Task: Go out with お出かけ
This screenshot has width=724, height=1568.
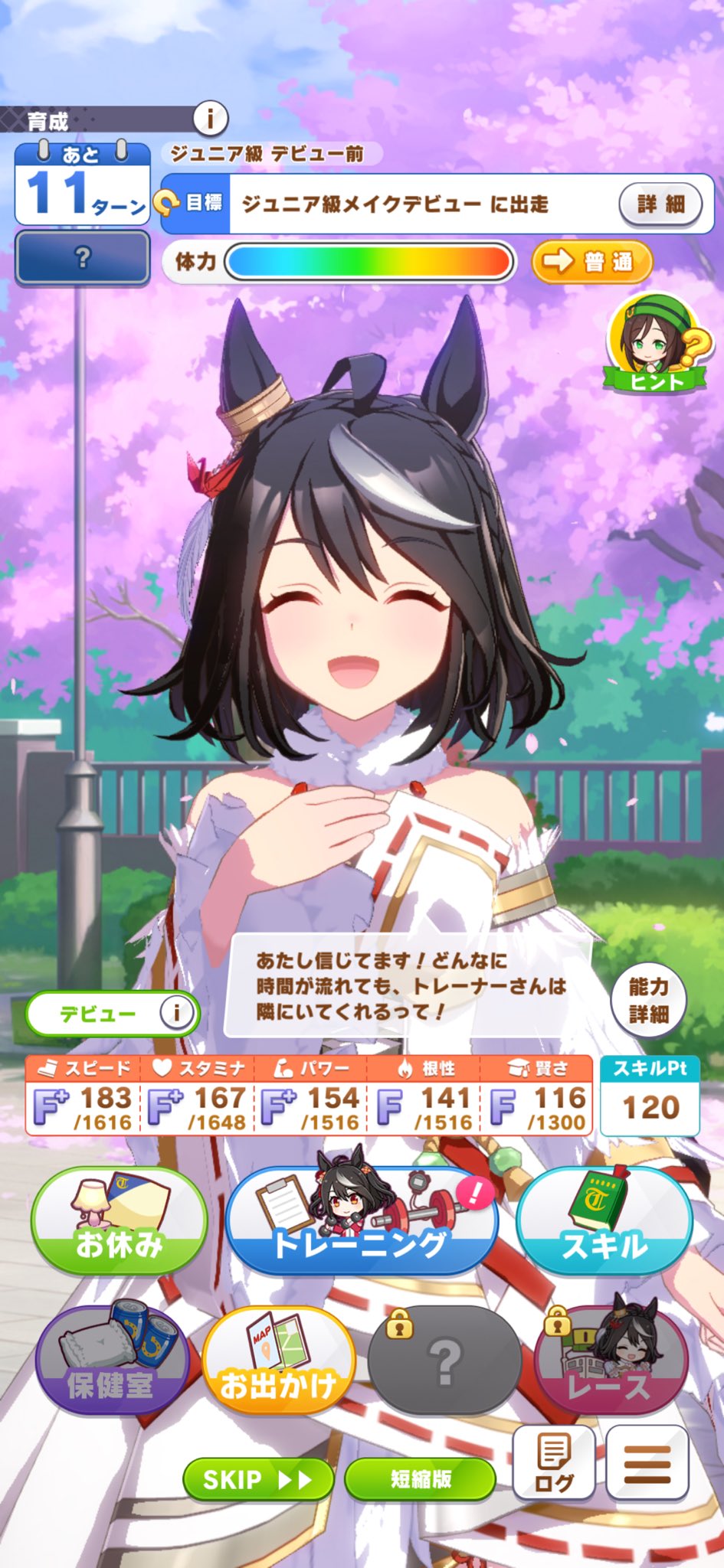Action: click(278, 1361)
